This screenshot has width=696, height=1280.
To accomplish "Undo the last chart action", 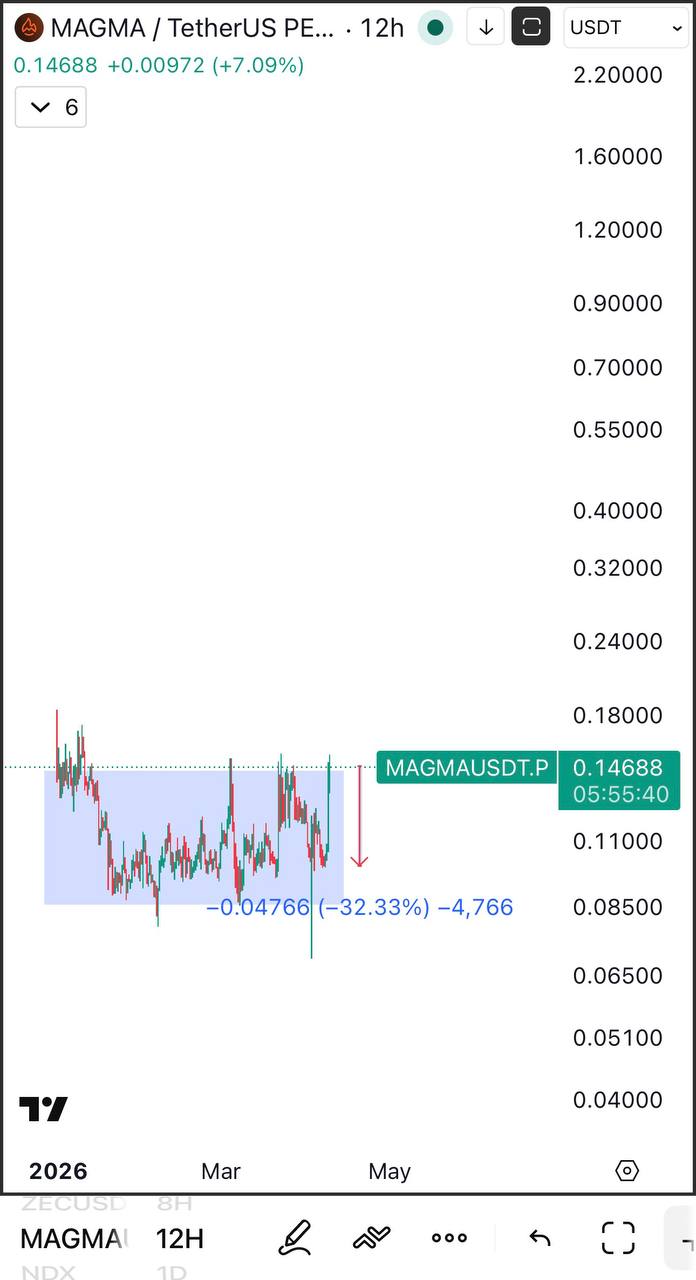I will point(540,1238).
